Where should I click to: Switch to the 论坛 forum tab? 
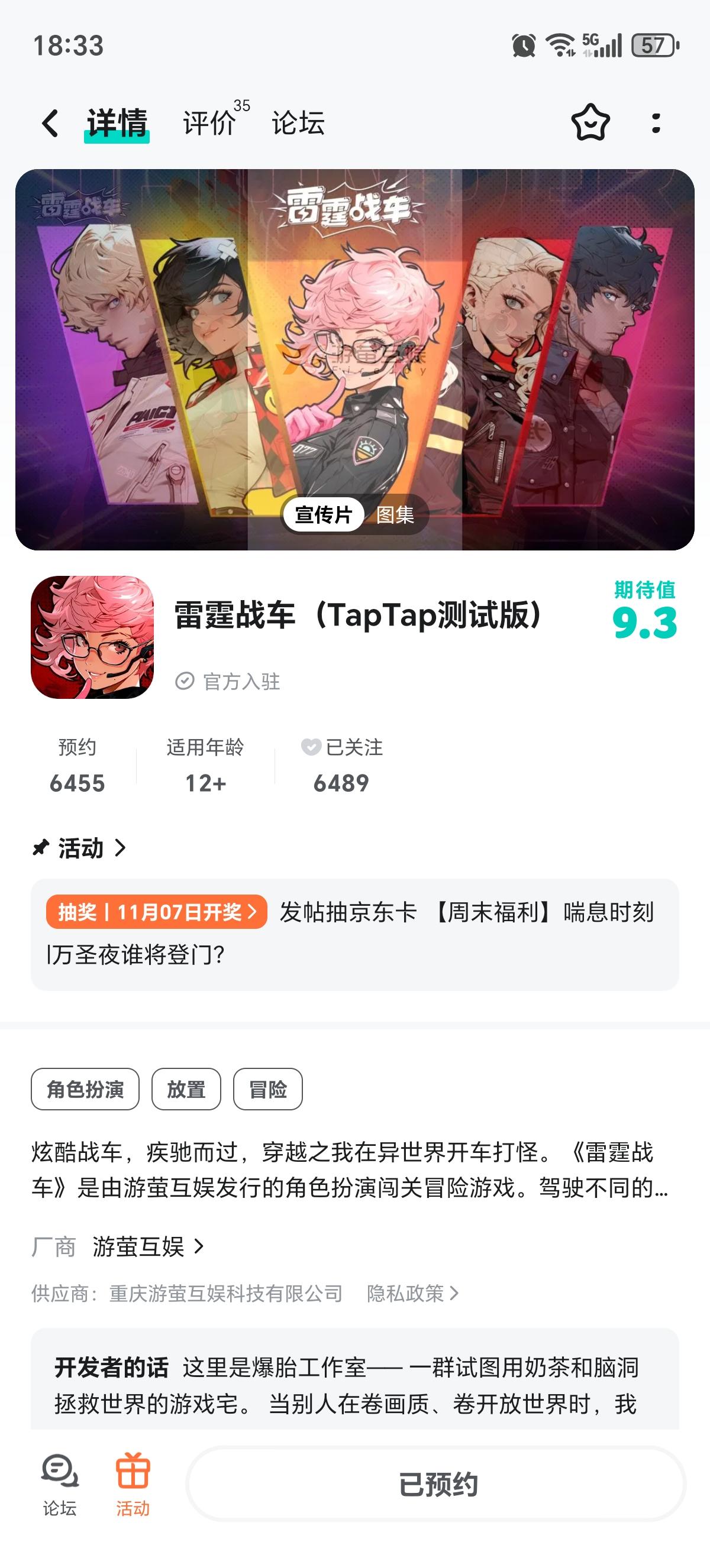297,123
